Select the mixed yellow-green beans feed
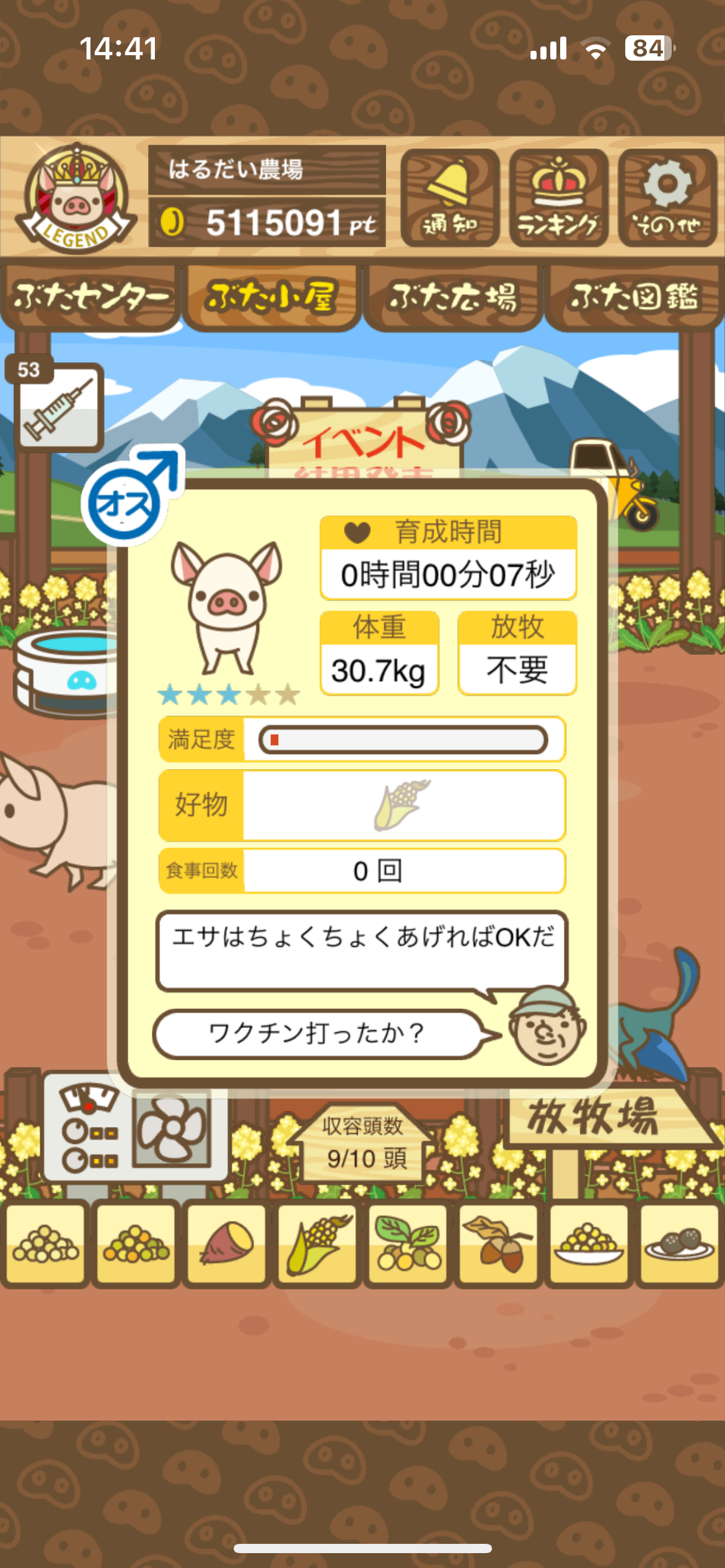This screenshot has height=1568, width=725. pyautogui.click(x=136, y=1242)
